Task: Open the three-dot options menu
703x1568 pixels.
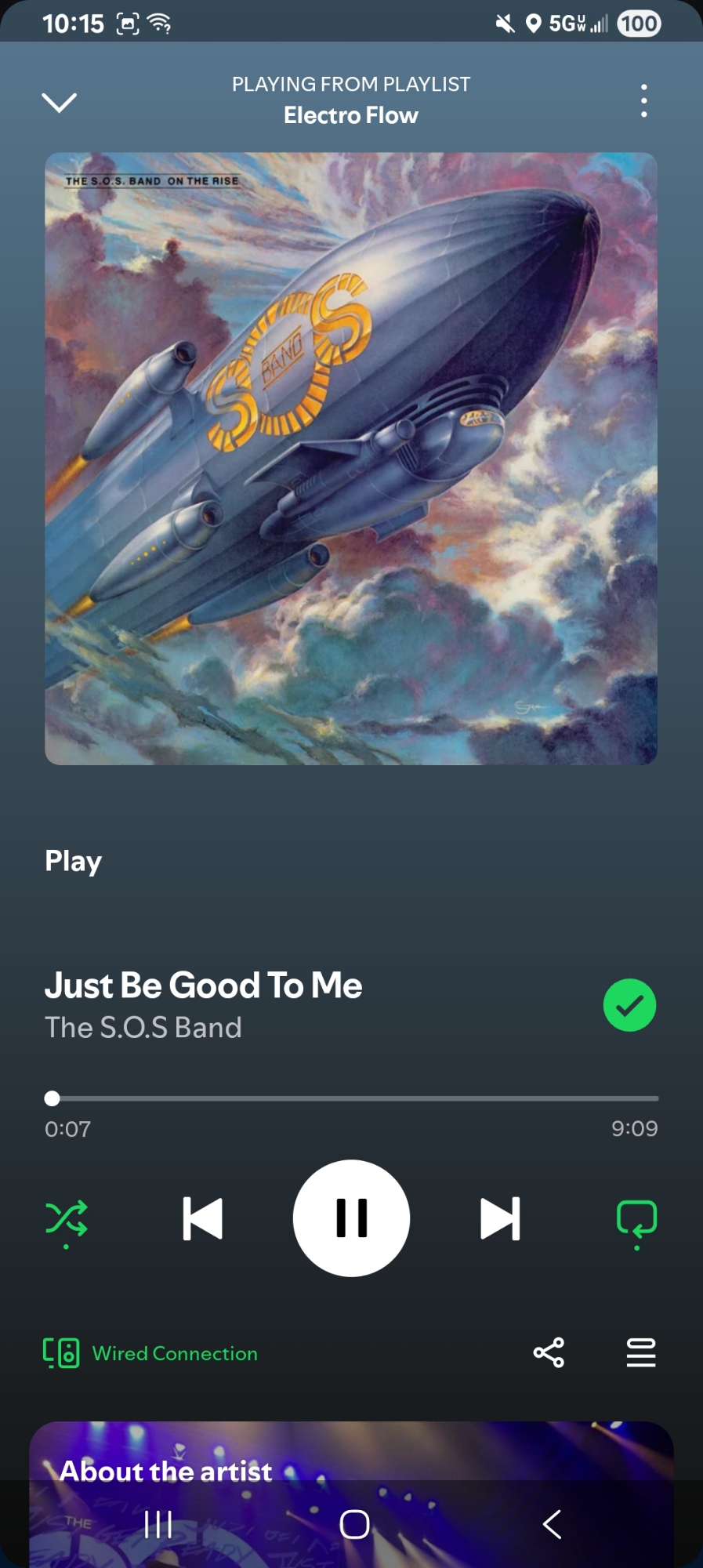Action: click(x=643, y=101)
